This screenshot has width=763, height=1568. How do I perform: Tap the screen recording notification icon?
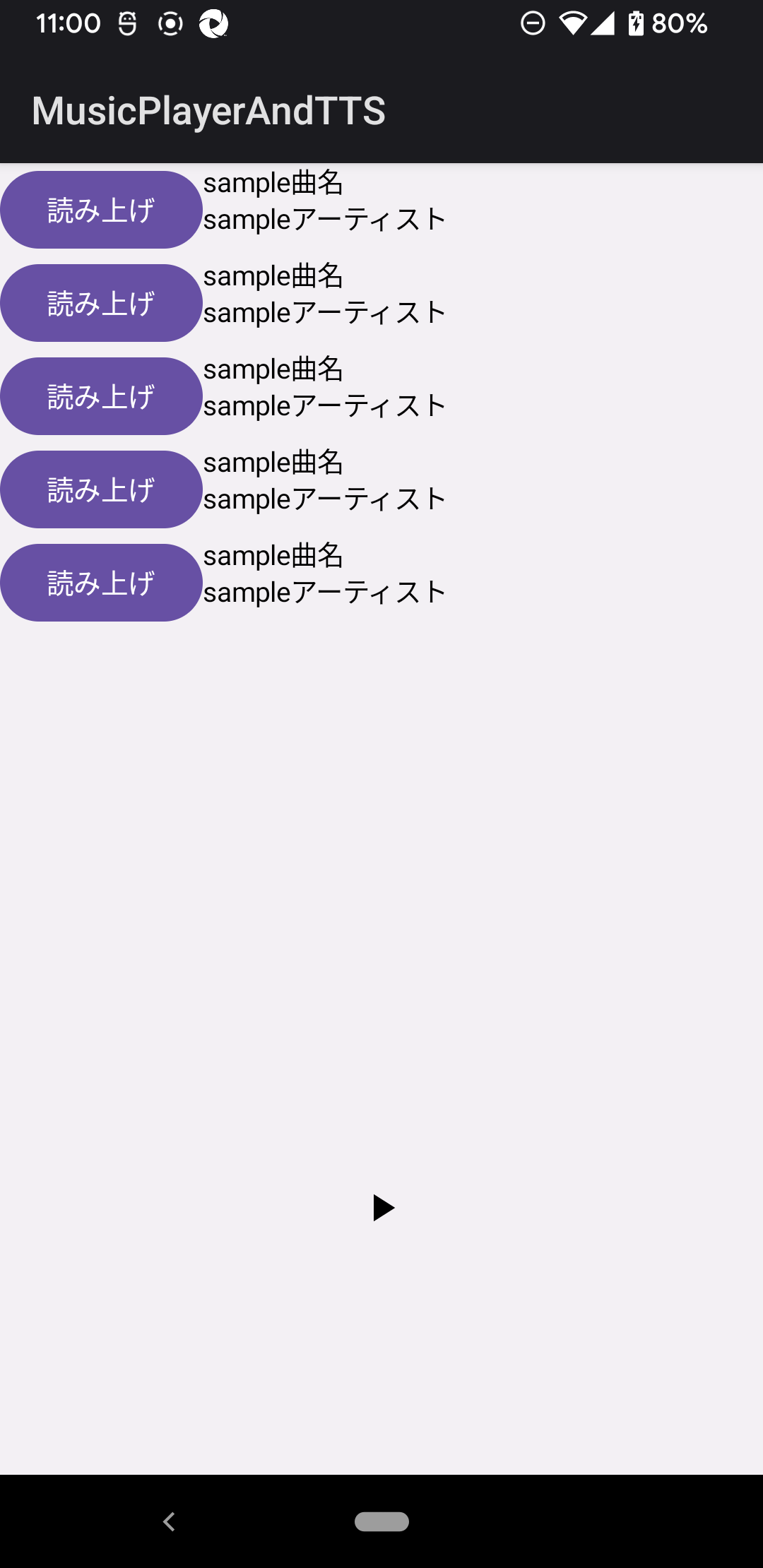coord(170,23)
